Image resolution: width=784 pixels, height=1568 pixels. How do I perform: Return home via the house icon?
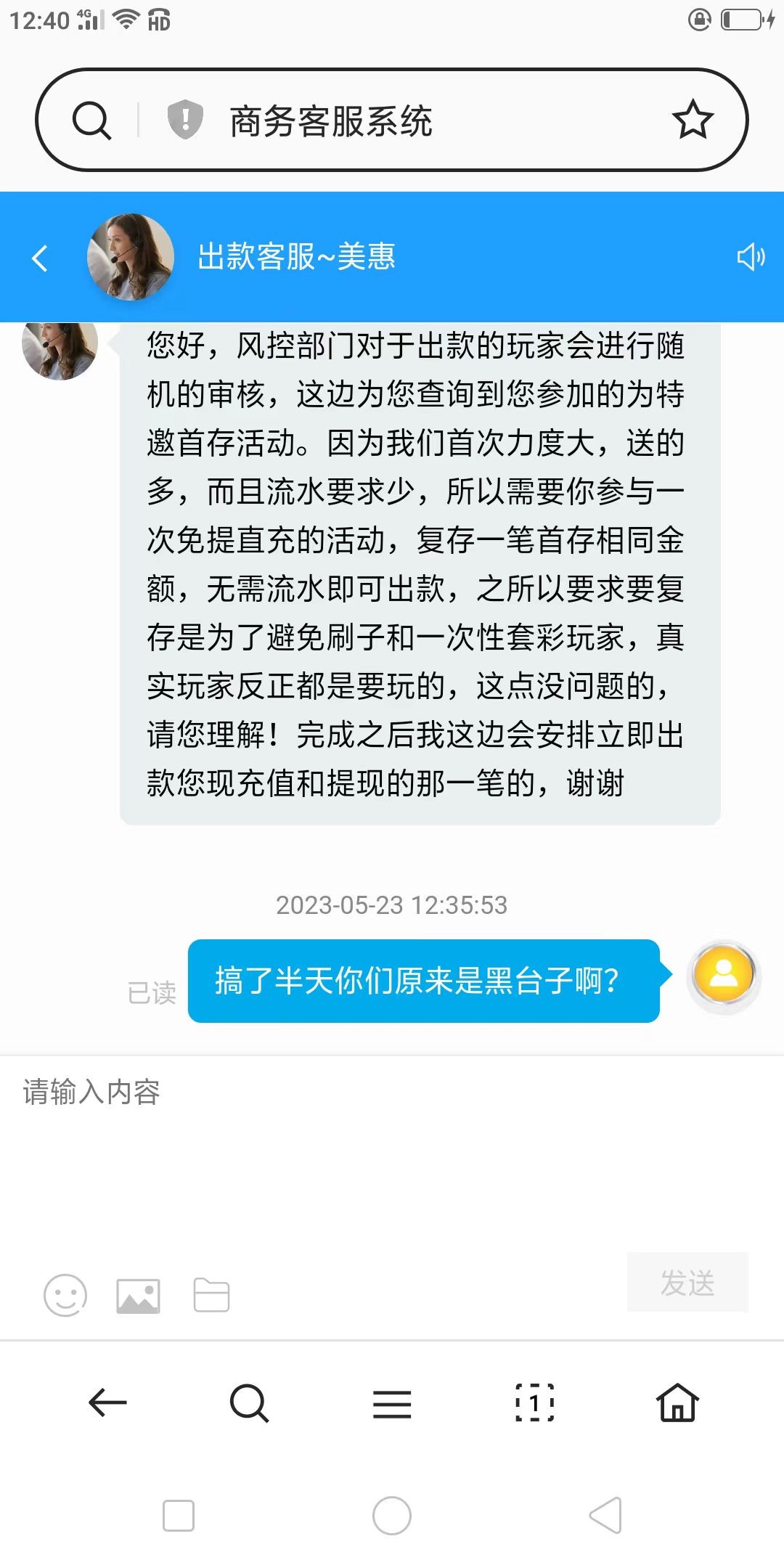pos(677,1402)
